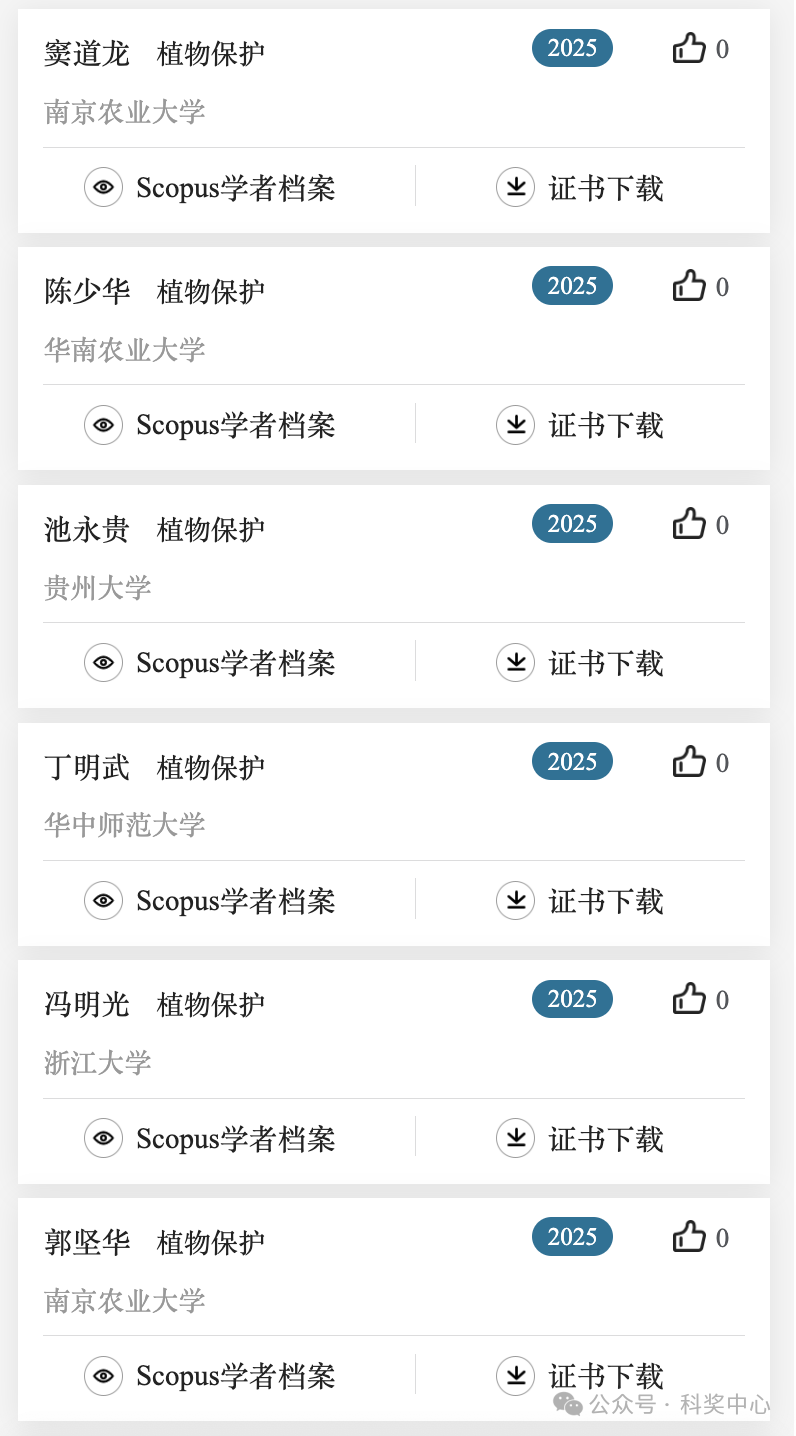This screenshot has height=1436, width=796.
Task: Give a thumbs-up to 窦道龙
Action: (689, 48)
